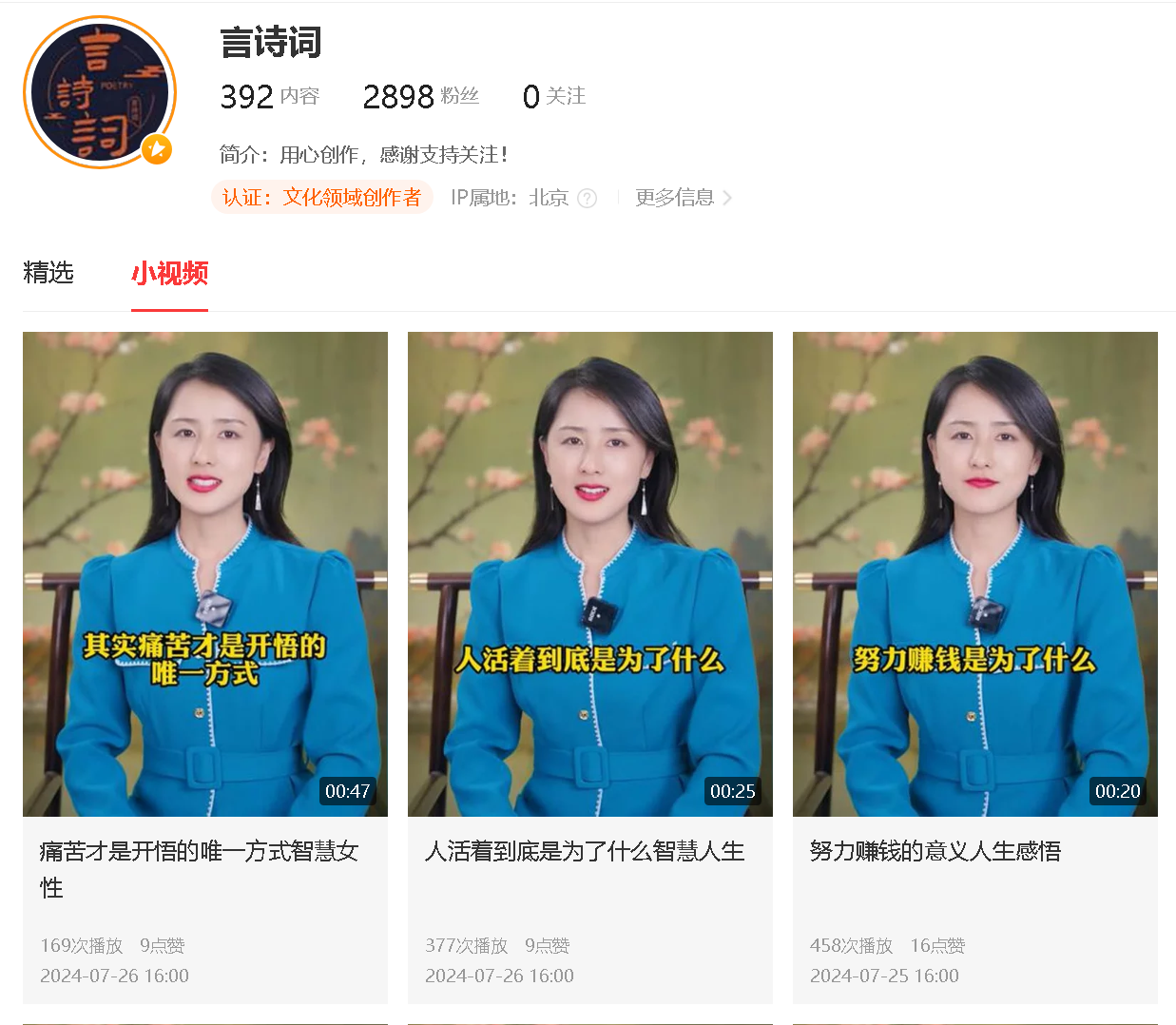
Task: Play the video 人活着到底是为了什么智慧人生
Action: click(x=589, y=573)
